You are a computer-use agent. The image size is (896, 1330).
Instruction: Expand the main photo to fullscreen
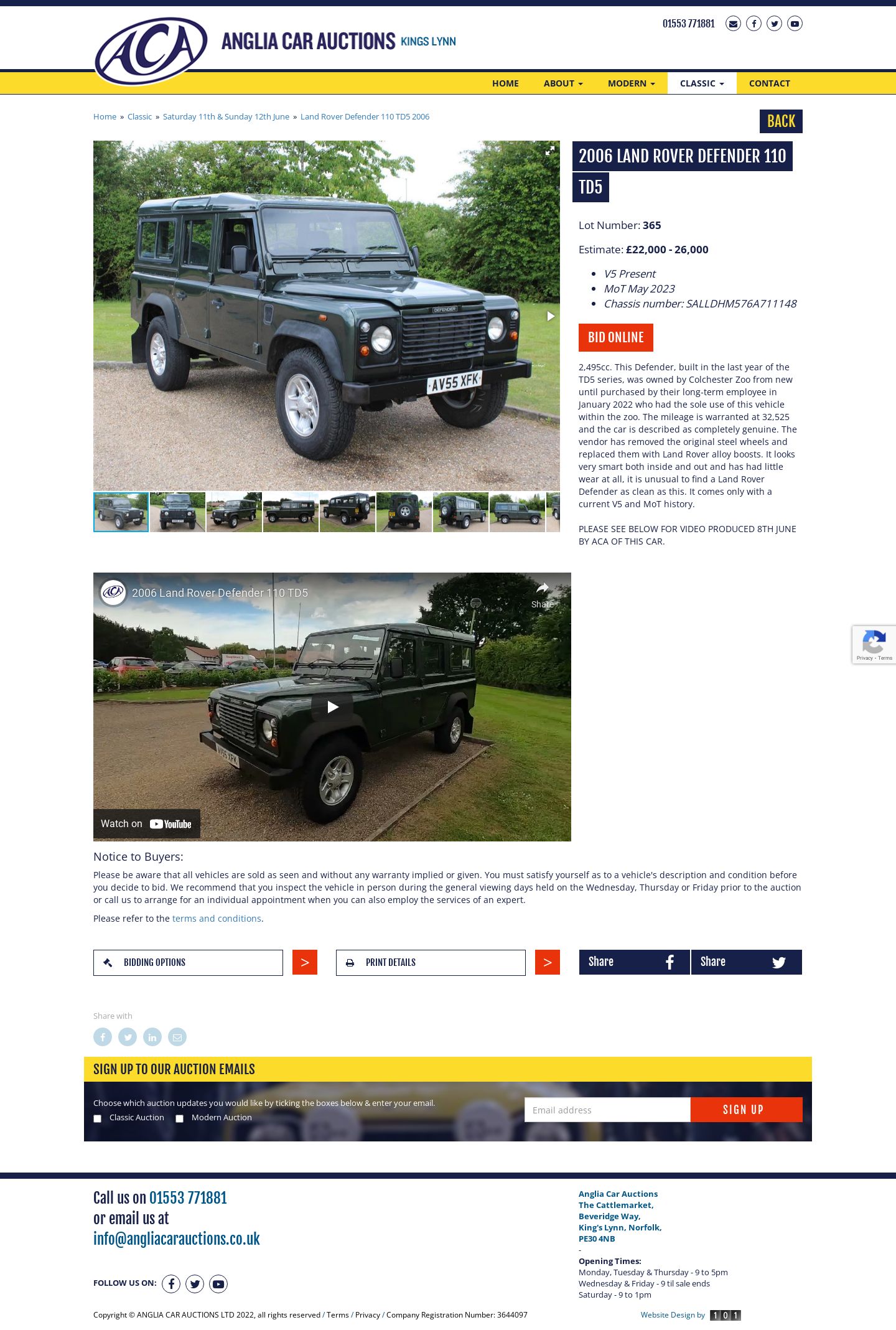[549, 151]
